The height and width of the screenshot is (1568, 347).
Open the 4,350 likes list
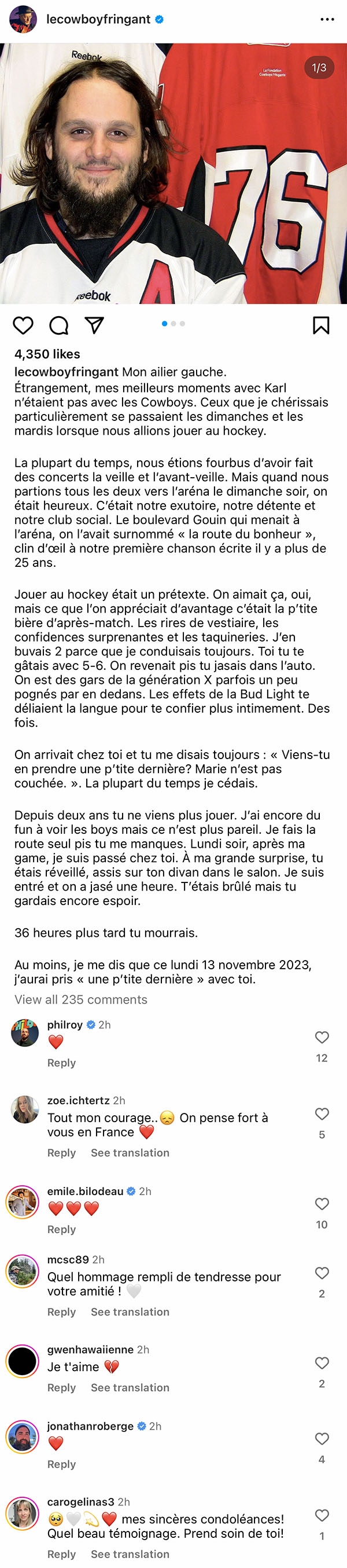(x=47, y=354)
